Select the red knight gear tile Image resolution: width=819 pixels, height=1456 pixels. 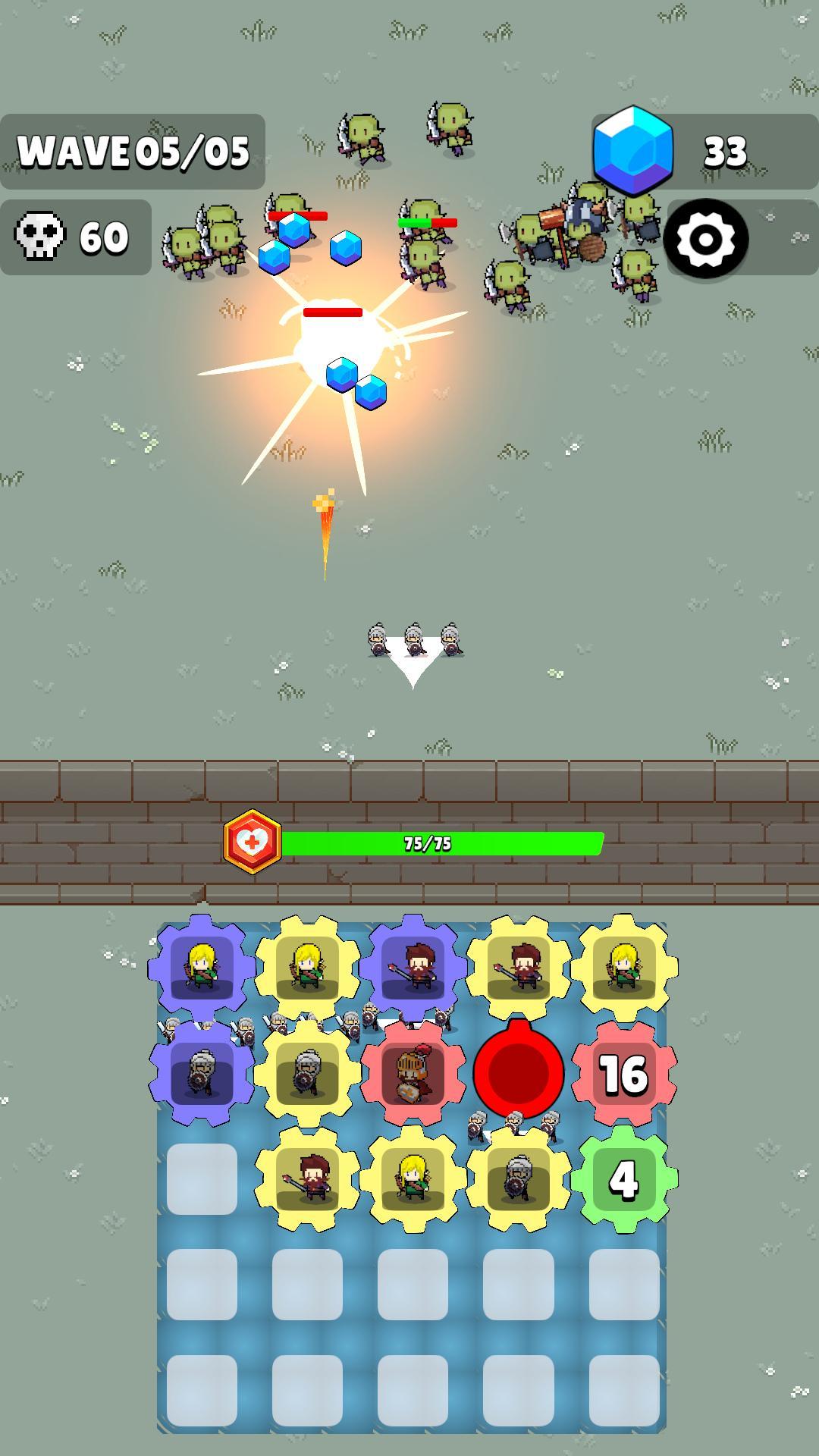point(413,1073)
